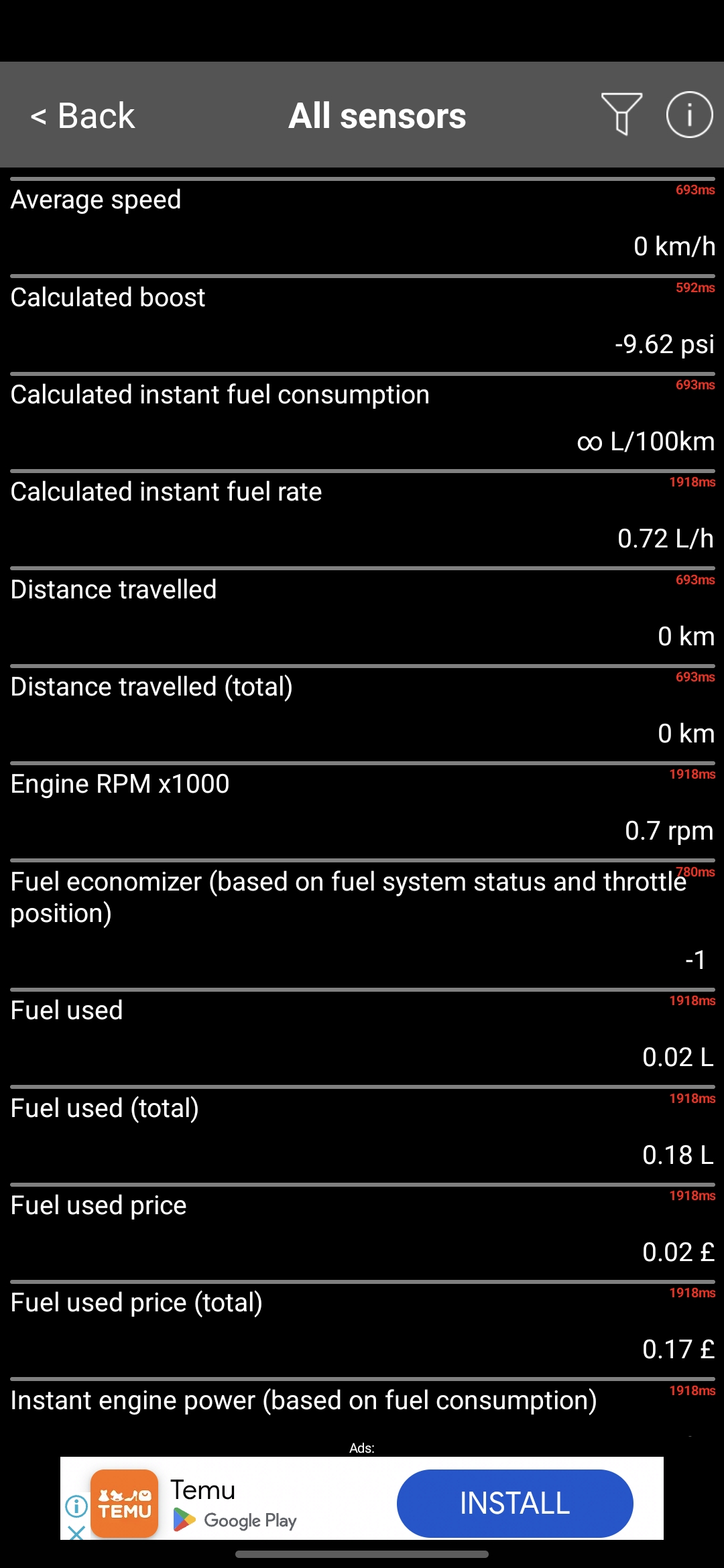The width and height of the screenshot is (724, 1568).
Task: Open Calculated instant fuel consumption
Action: tap(362, 419)
